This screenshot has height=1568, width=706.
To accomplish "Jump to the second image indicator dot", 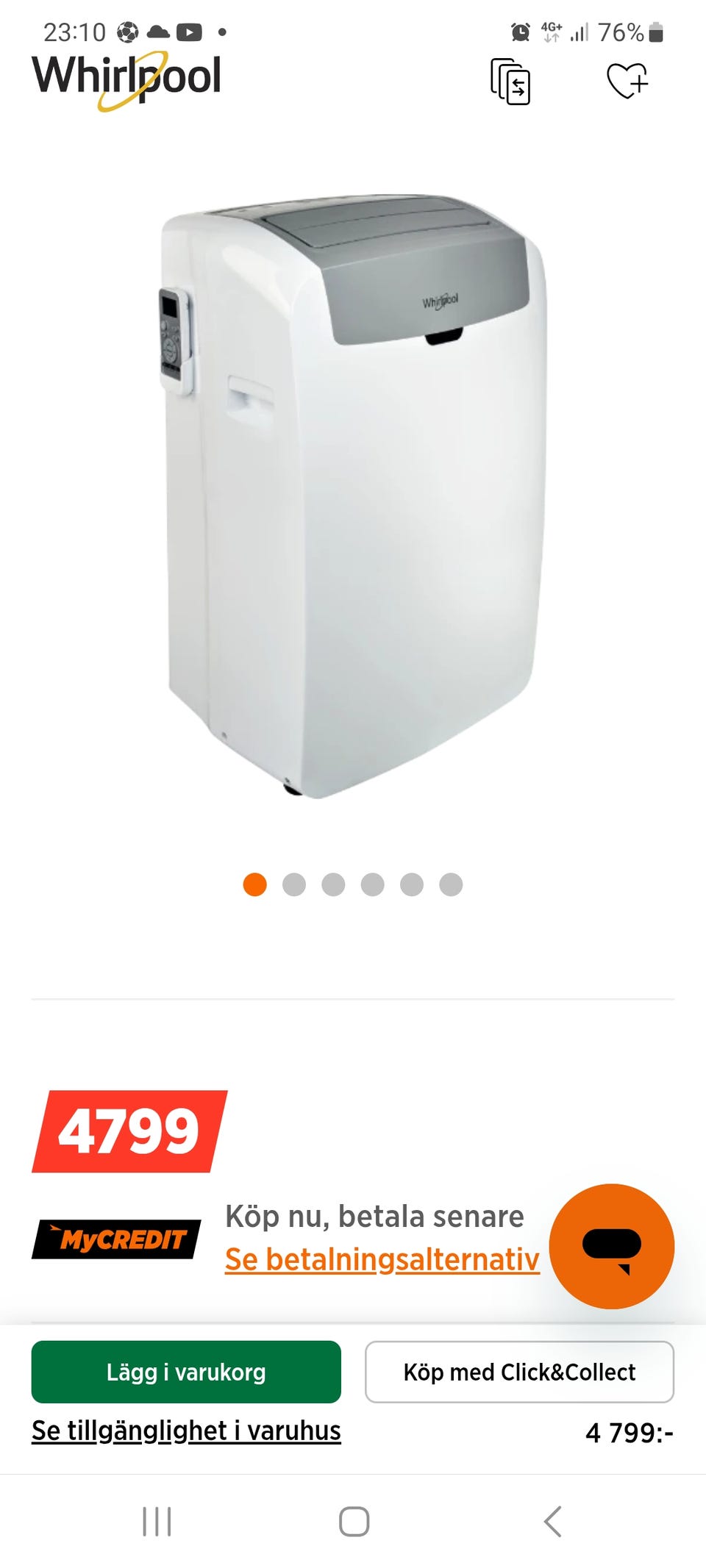I will click(x=294, y=884).
